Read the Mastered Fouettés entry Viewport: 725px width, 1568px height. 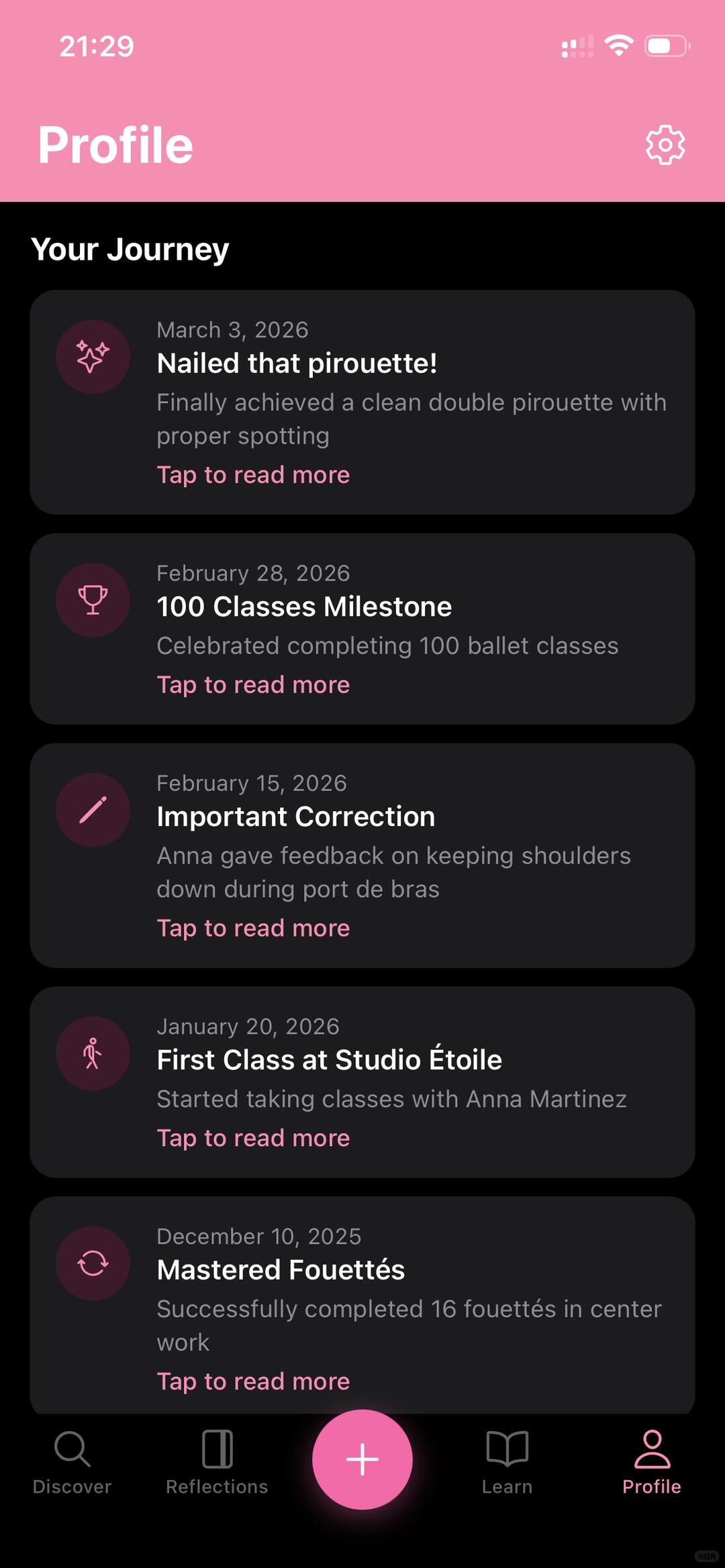(x=362, y=1305)
